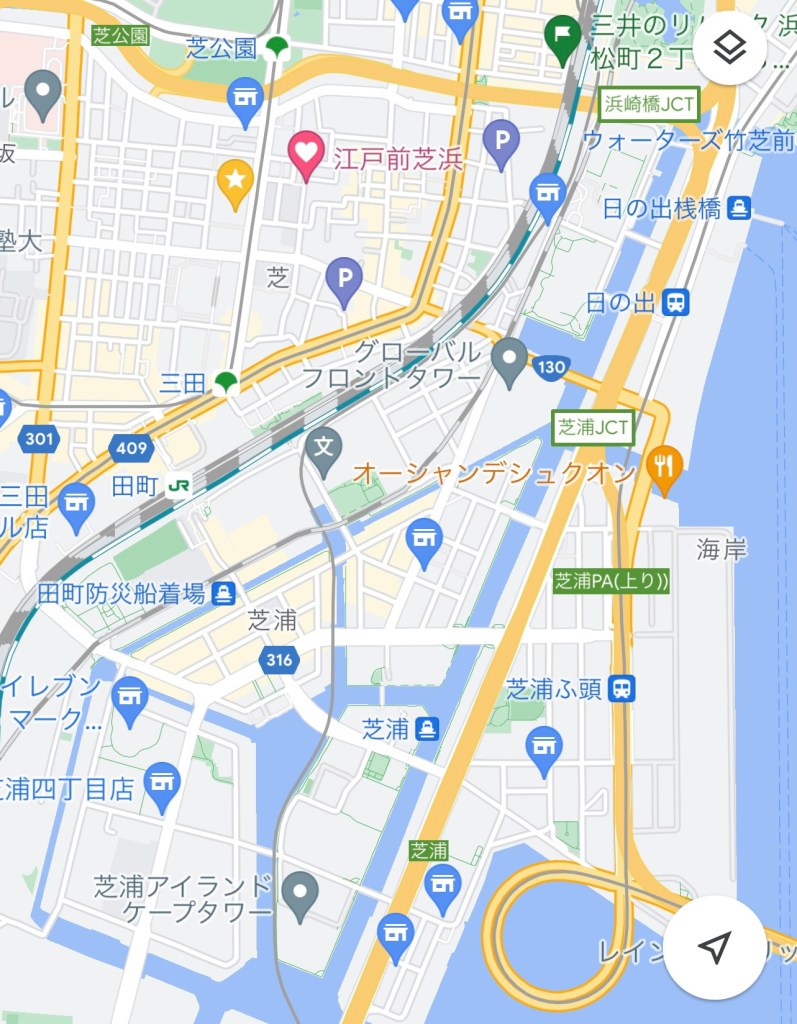Open 田町防災船着場 pier marker
This screenshot has height=1024, width=797.
(x=224, y=593)
